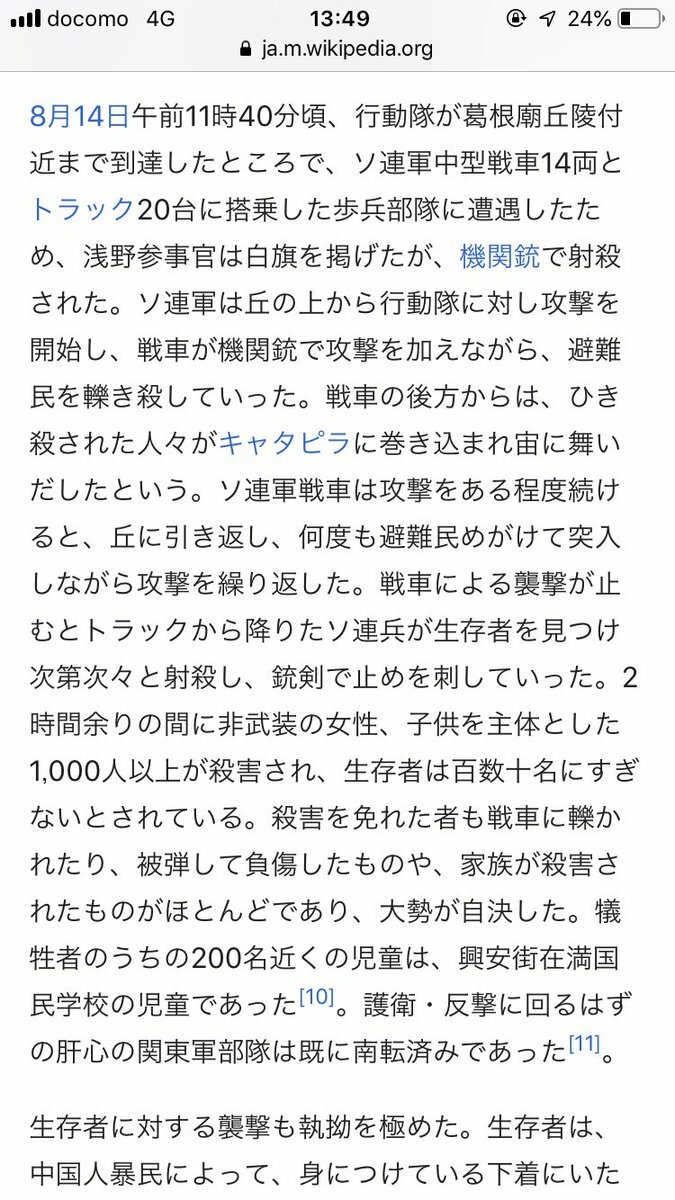Tap the ja.m.wikipedia.org address bar
This screenshot has height=1200, width=675.
(x=337, y=49)
